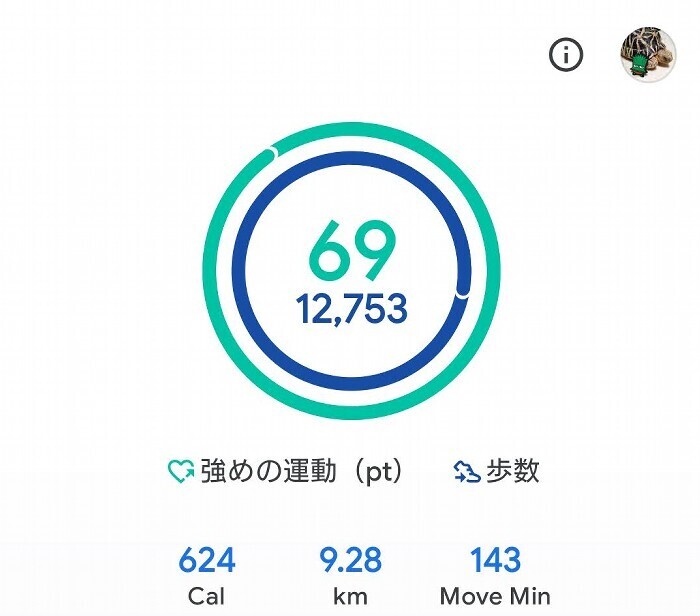Tap the 歩数 steps label

pyautogui.click(x=497, y=472)
